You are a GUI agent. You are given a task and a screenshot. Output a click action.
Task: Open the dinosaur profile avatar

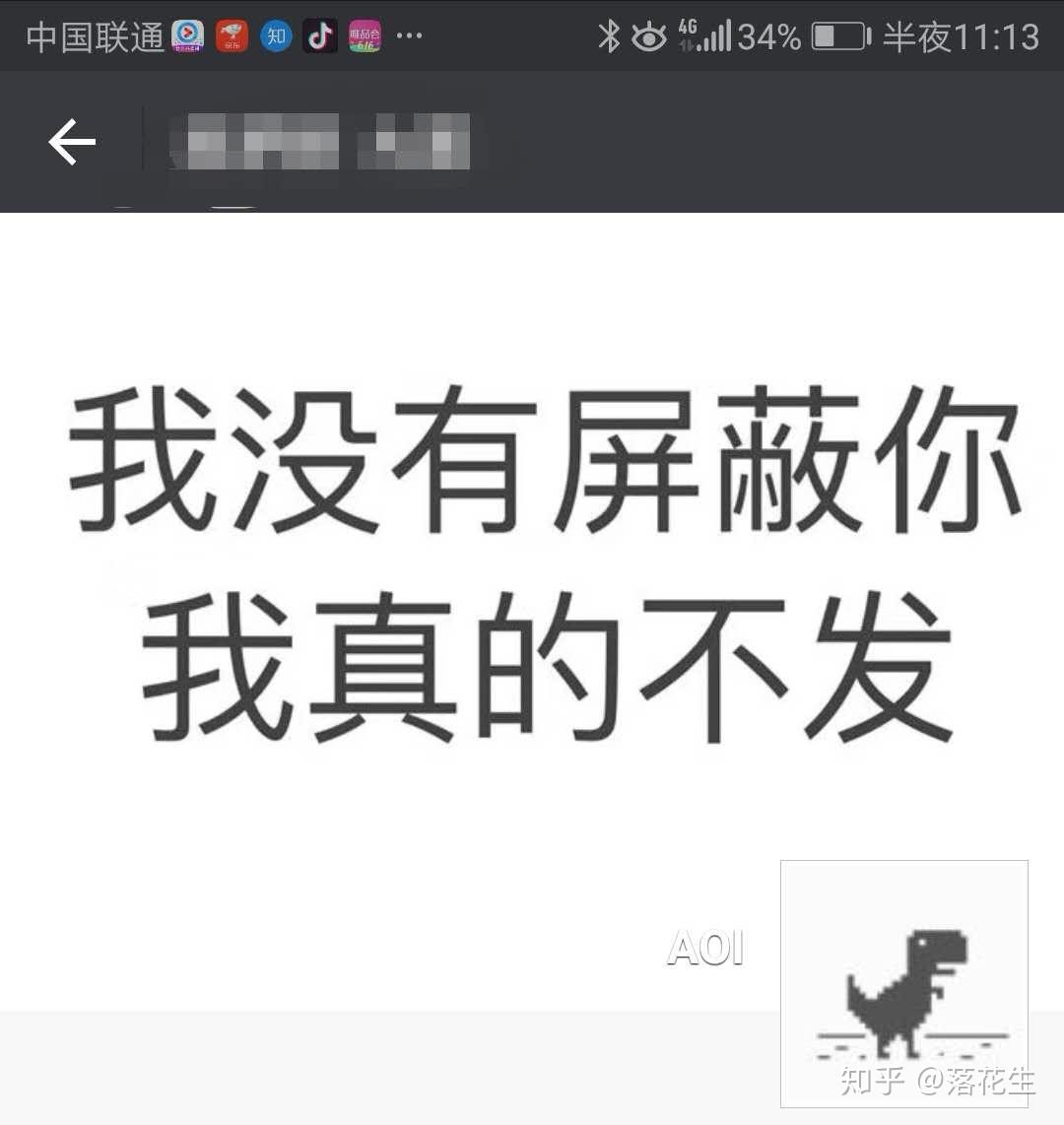903,982
